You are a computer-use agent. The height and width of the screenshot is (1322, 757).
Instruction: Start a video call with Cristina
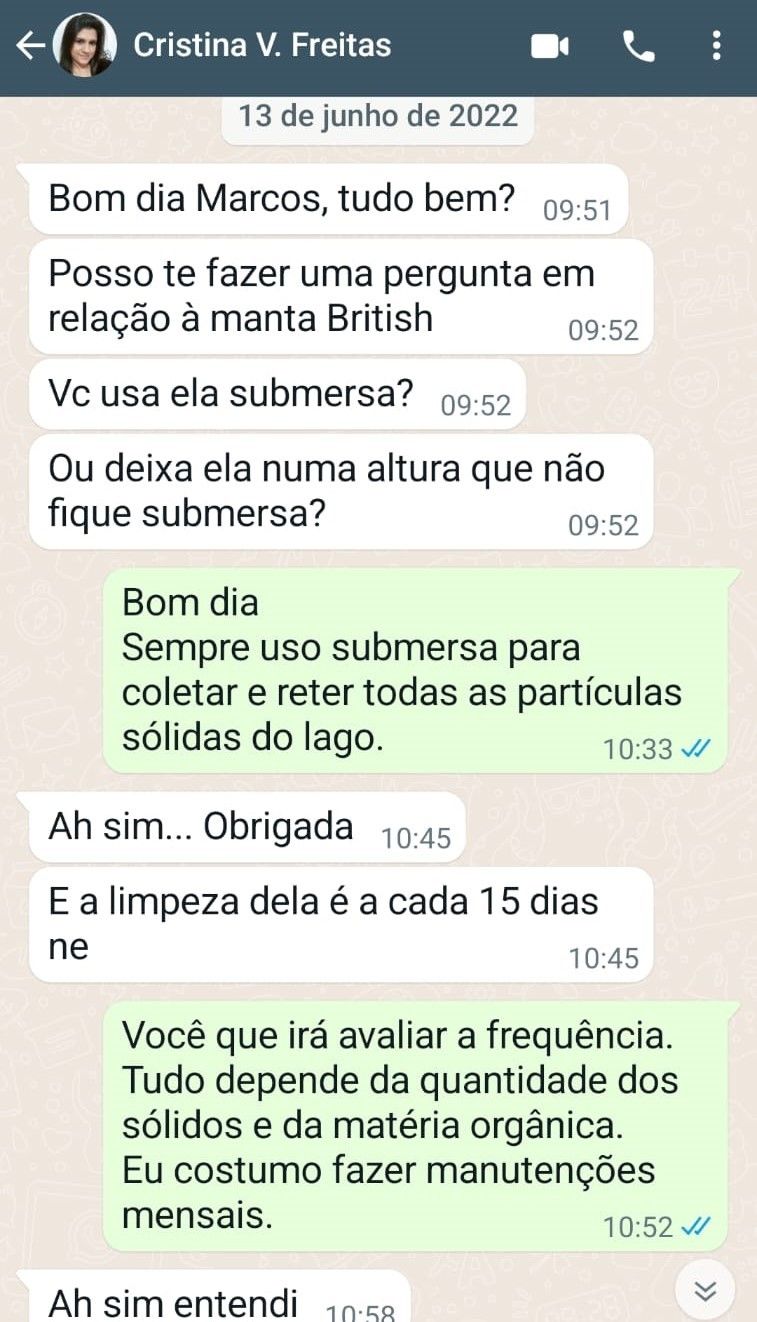pyautogui.click(x=549, y=46)
